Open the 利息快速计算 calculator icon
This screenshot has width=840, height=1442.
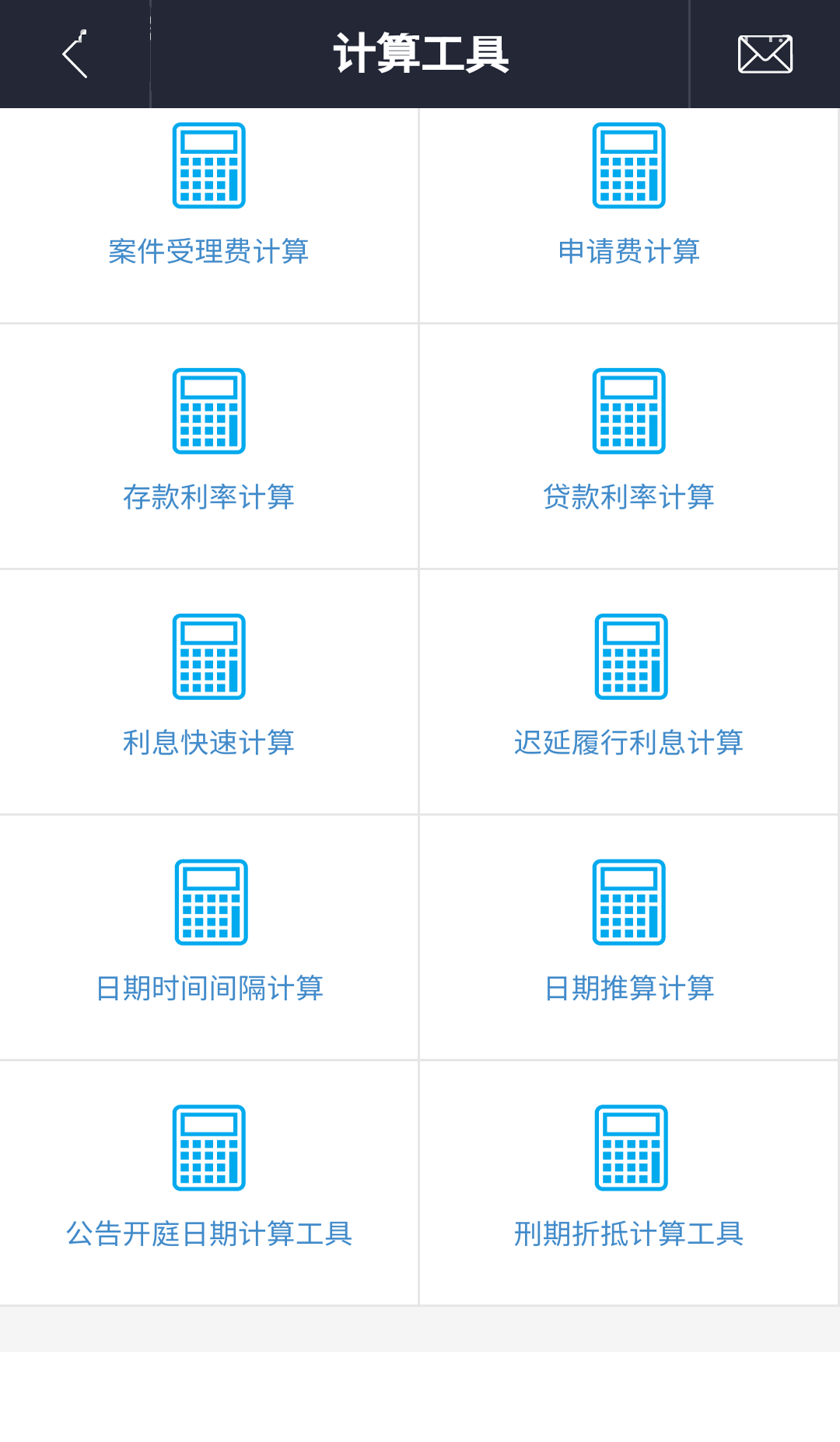[x=209, y=657]
